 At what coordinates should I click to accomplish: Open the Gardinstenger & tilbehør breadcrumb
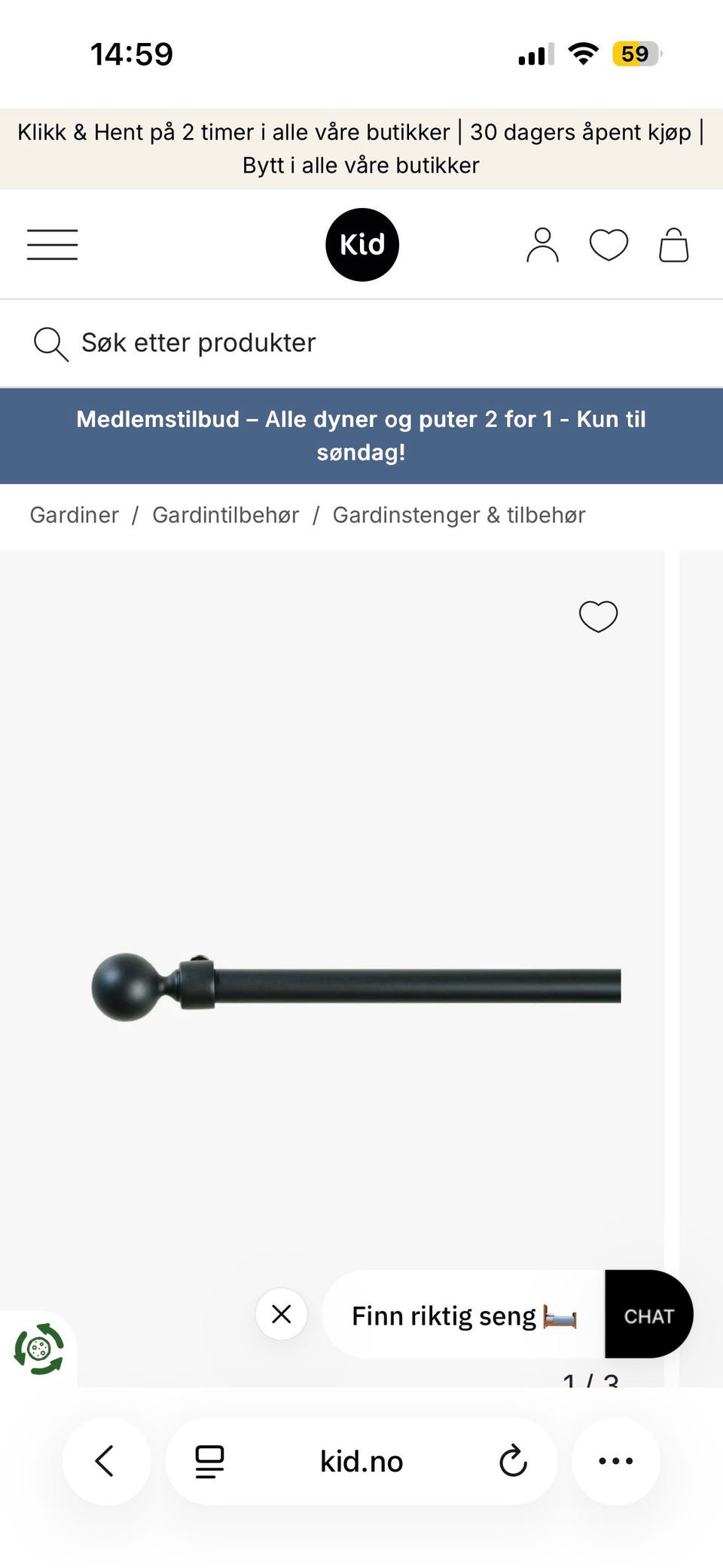[x=459, y=515]
